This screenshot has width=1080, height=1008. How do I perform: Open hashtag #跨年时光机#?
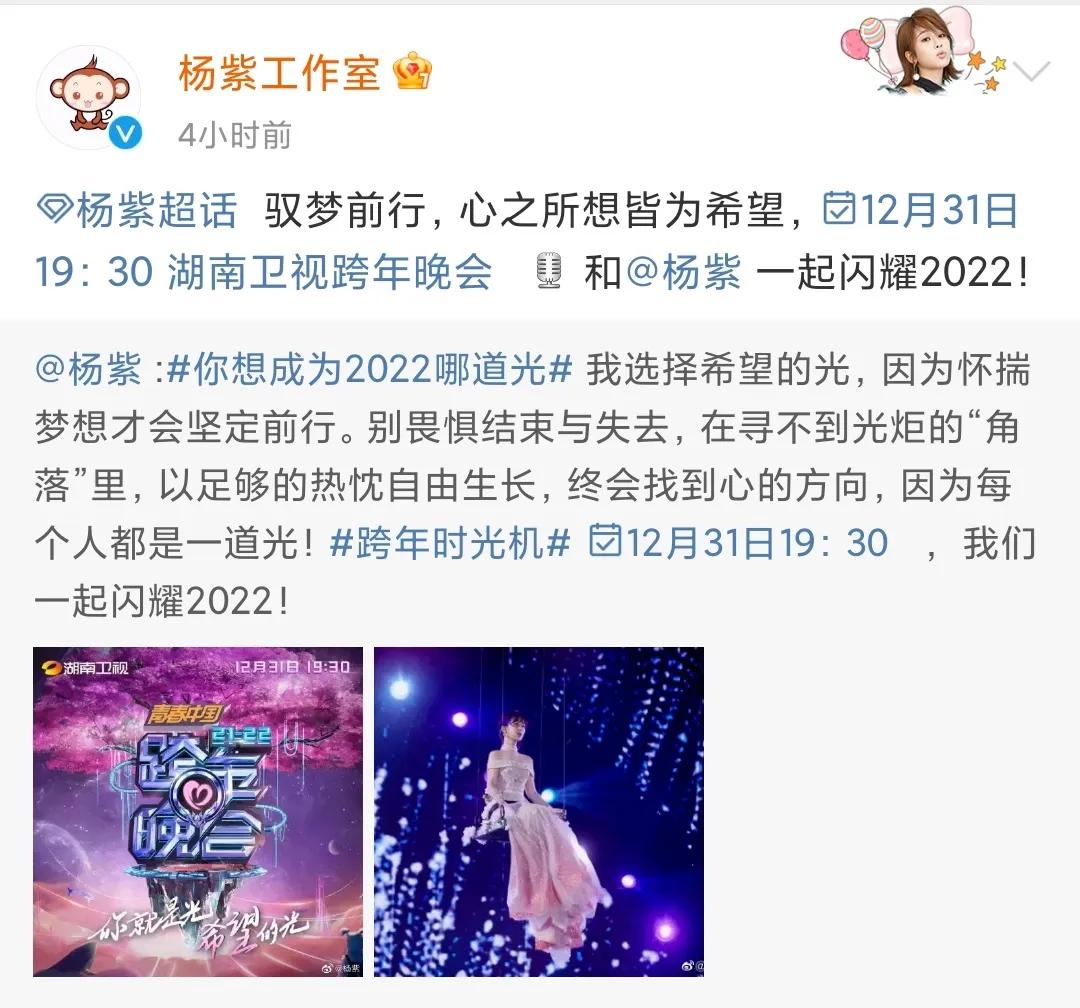click(450, 543)
